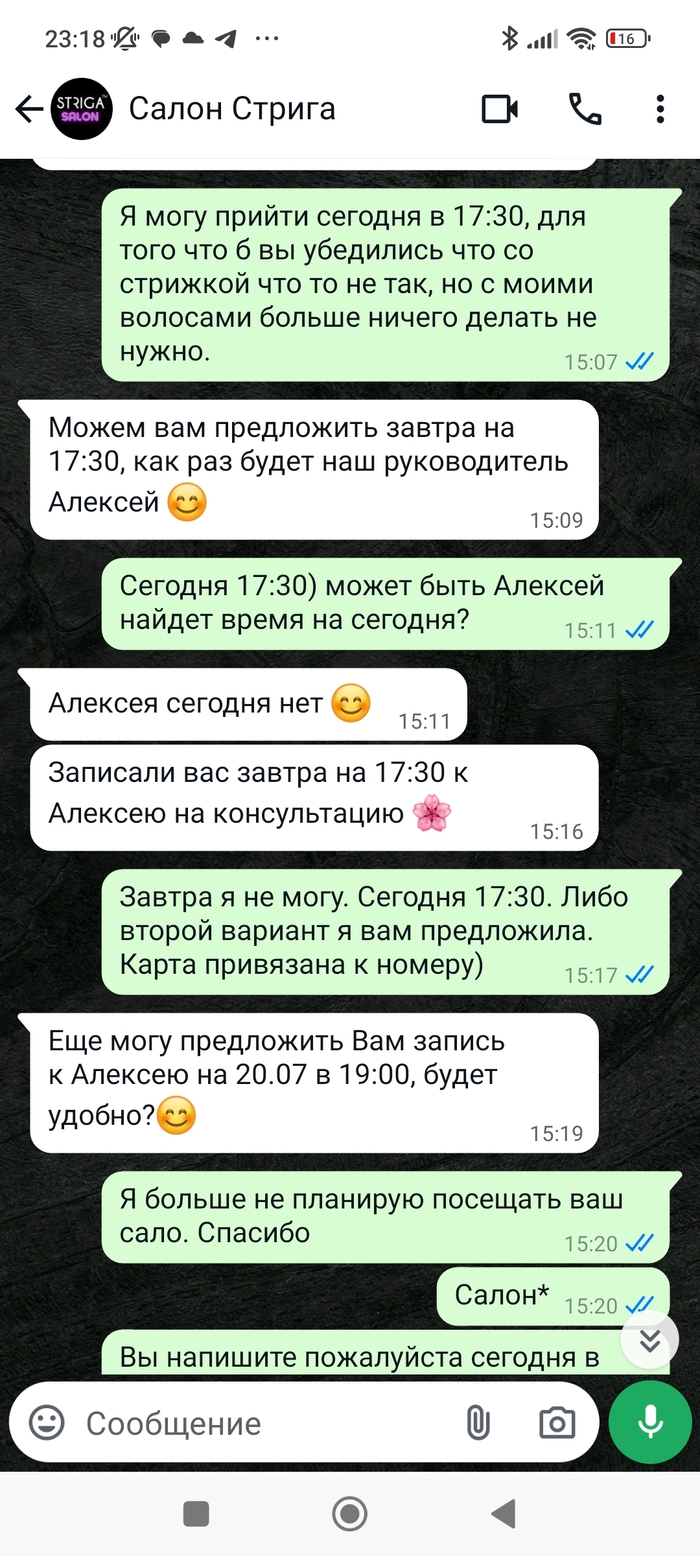Image resolution: width=700 pixels, height=1556 pixels.
Task: Start a video call with Салон Стрига
Action: click(500, 109)
